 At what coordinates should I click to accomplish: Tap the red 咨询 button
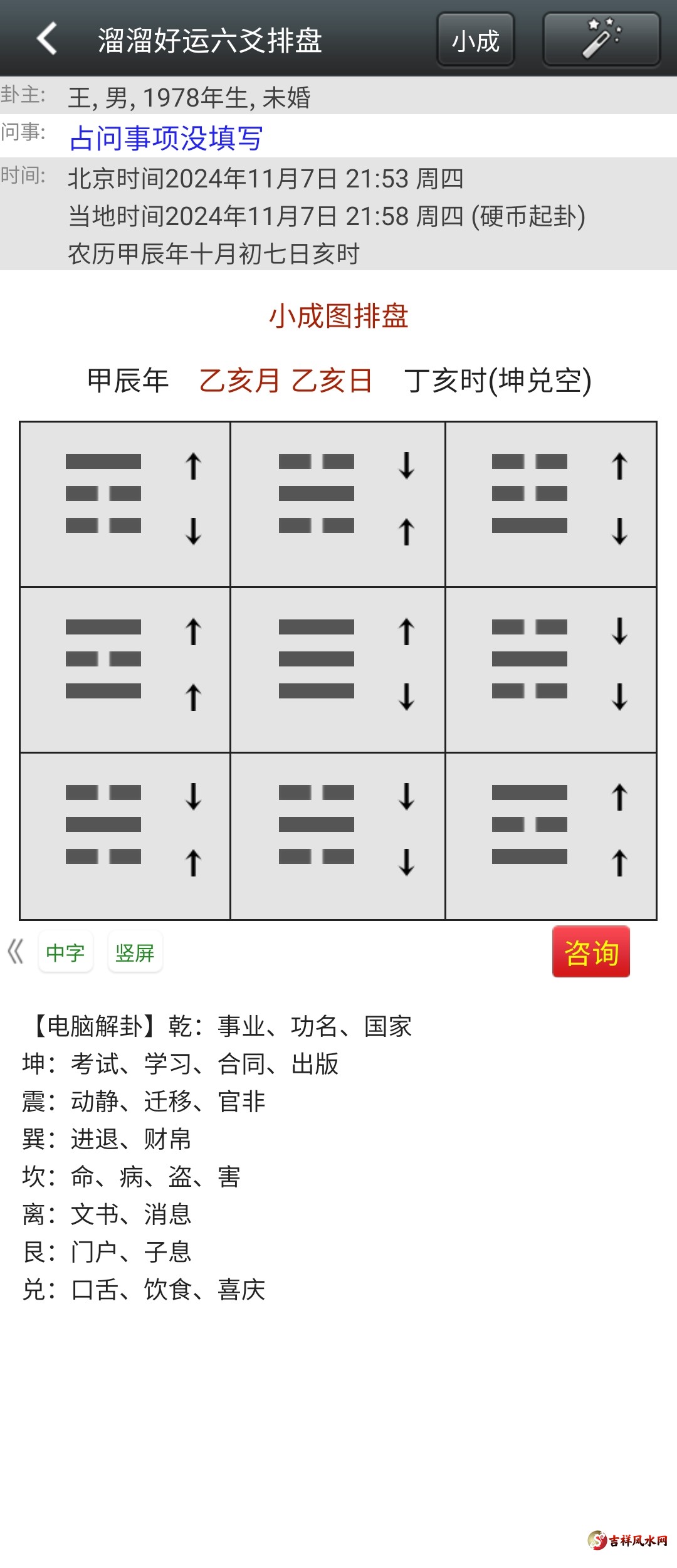click(x=590, y=952)
